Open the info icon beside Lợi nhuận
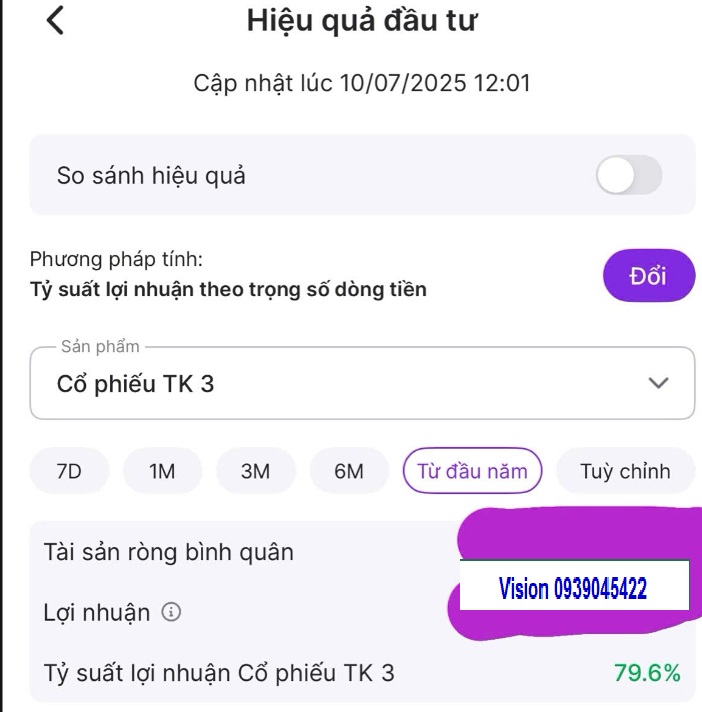 [171, 613]
